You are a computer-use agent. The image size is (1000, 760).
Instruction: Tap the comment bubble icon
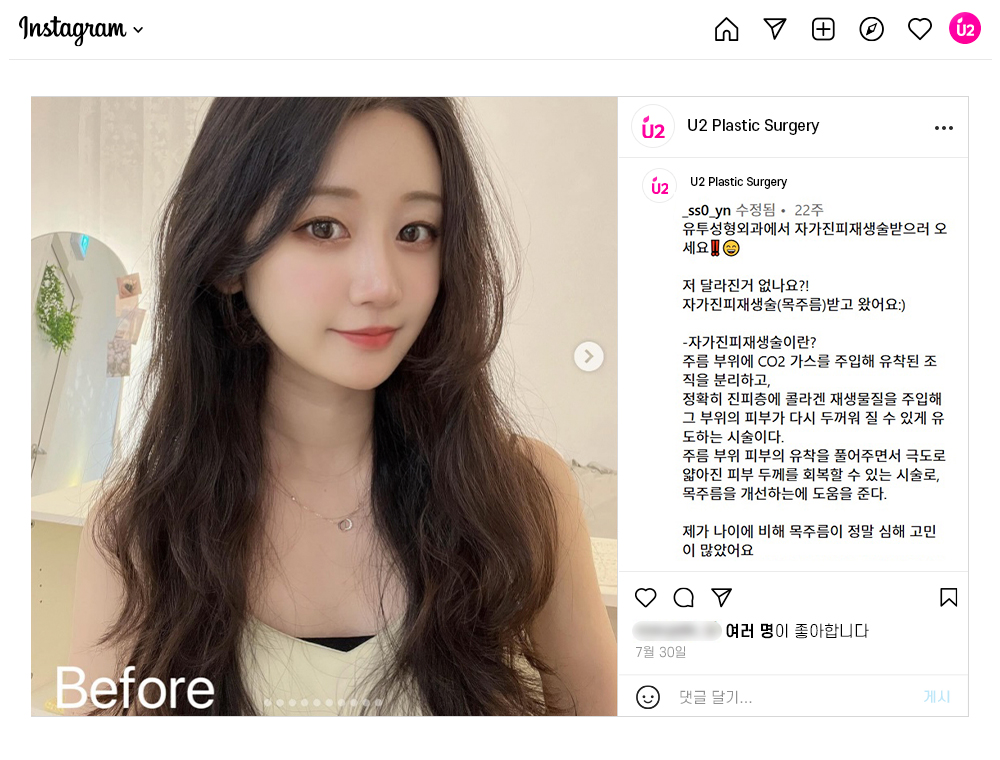click(684, 598)
